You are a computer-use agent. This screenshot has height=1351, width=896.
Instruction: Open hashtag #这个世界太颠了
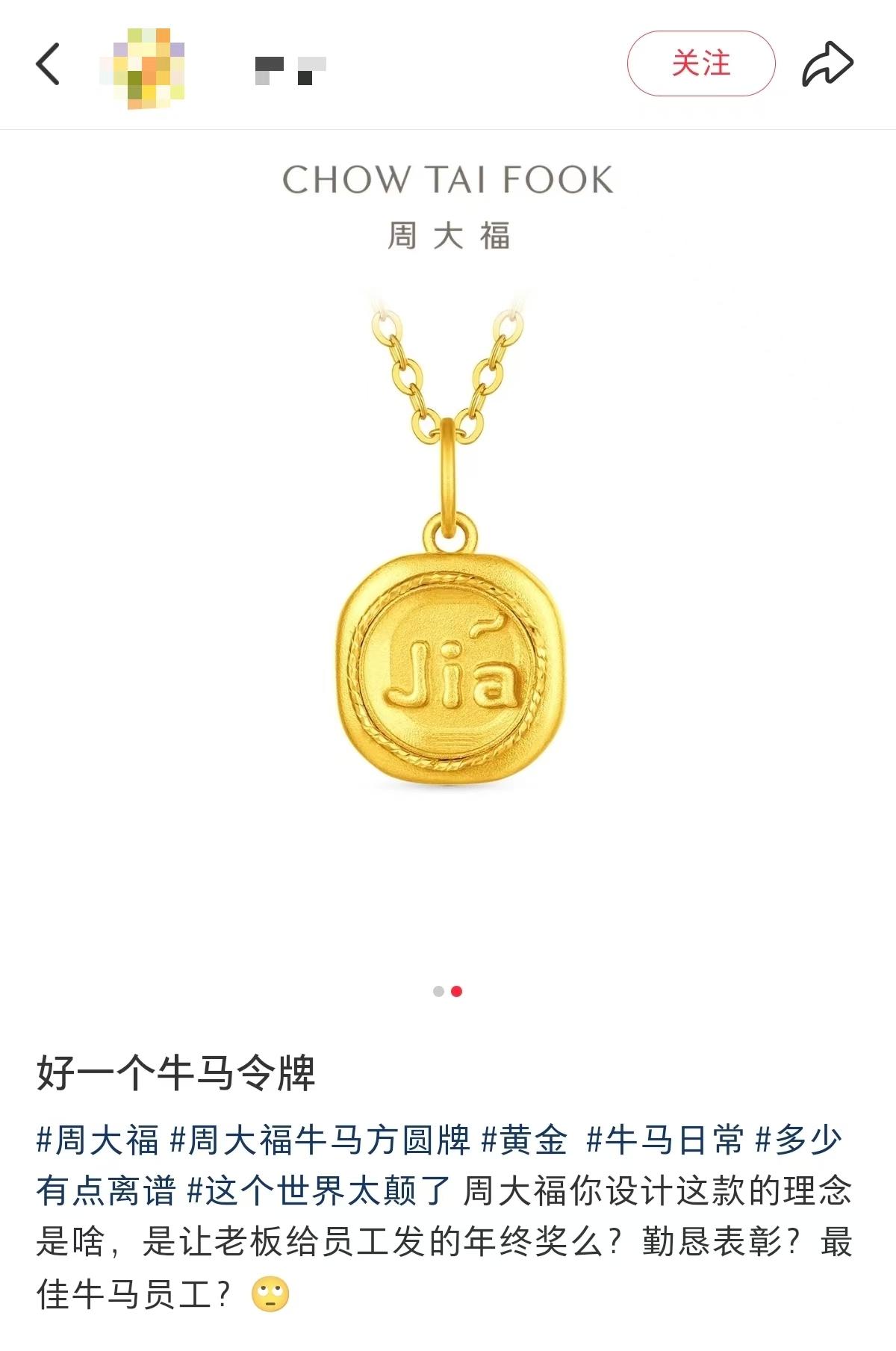(318, 1191)
